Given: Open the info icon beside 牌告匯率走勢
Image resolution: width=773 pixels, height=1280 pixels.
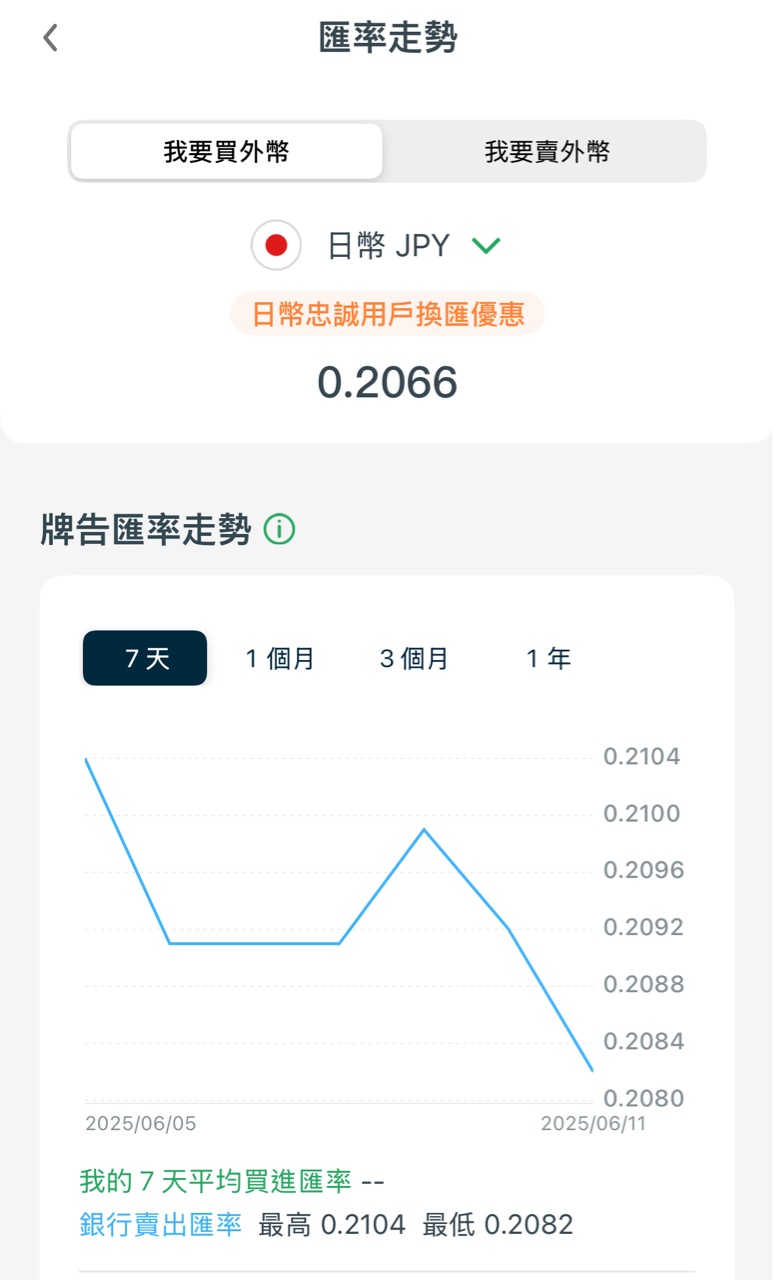Looking at the screenshot, I should pyautogui.click(x=279, y=530).
